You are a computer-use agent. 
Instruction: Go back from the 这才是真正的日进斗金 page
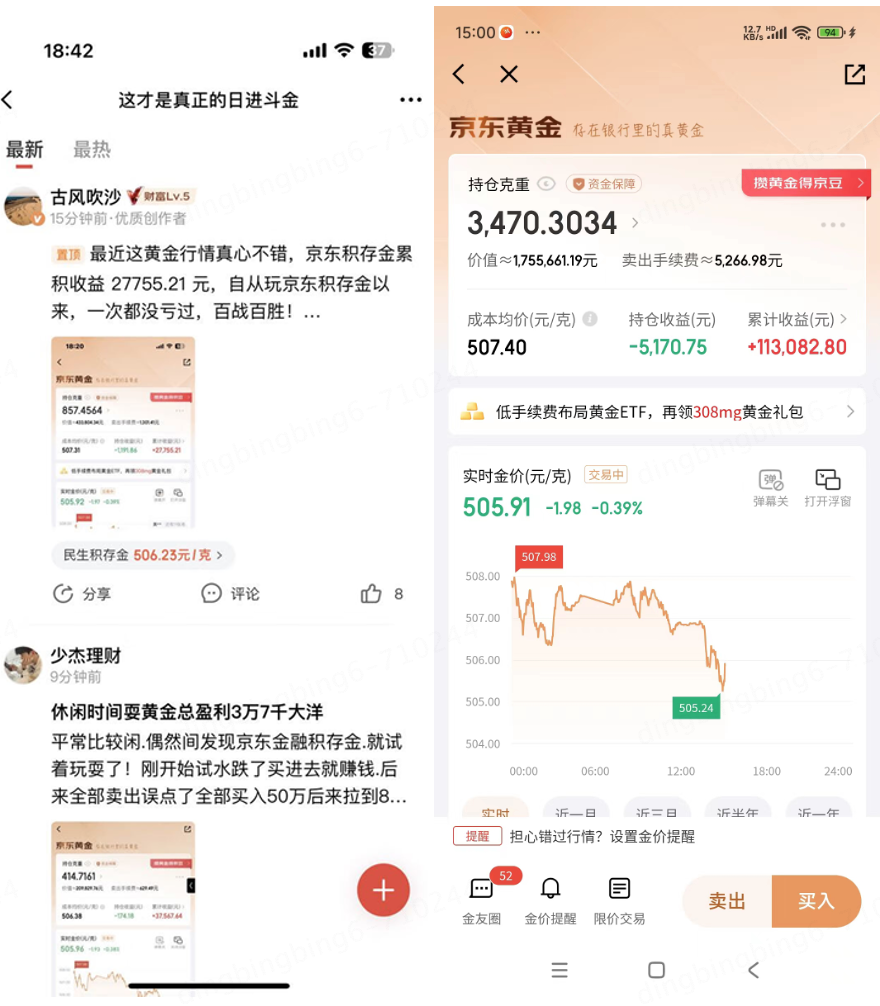point(8,100)
